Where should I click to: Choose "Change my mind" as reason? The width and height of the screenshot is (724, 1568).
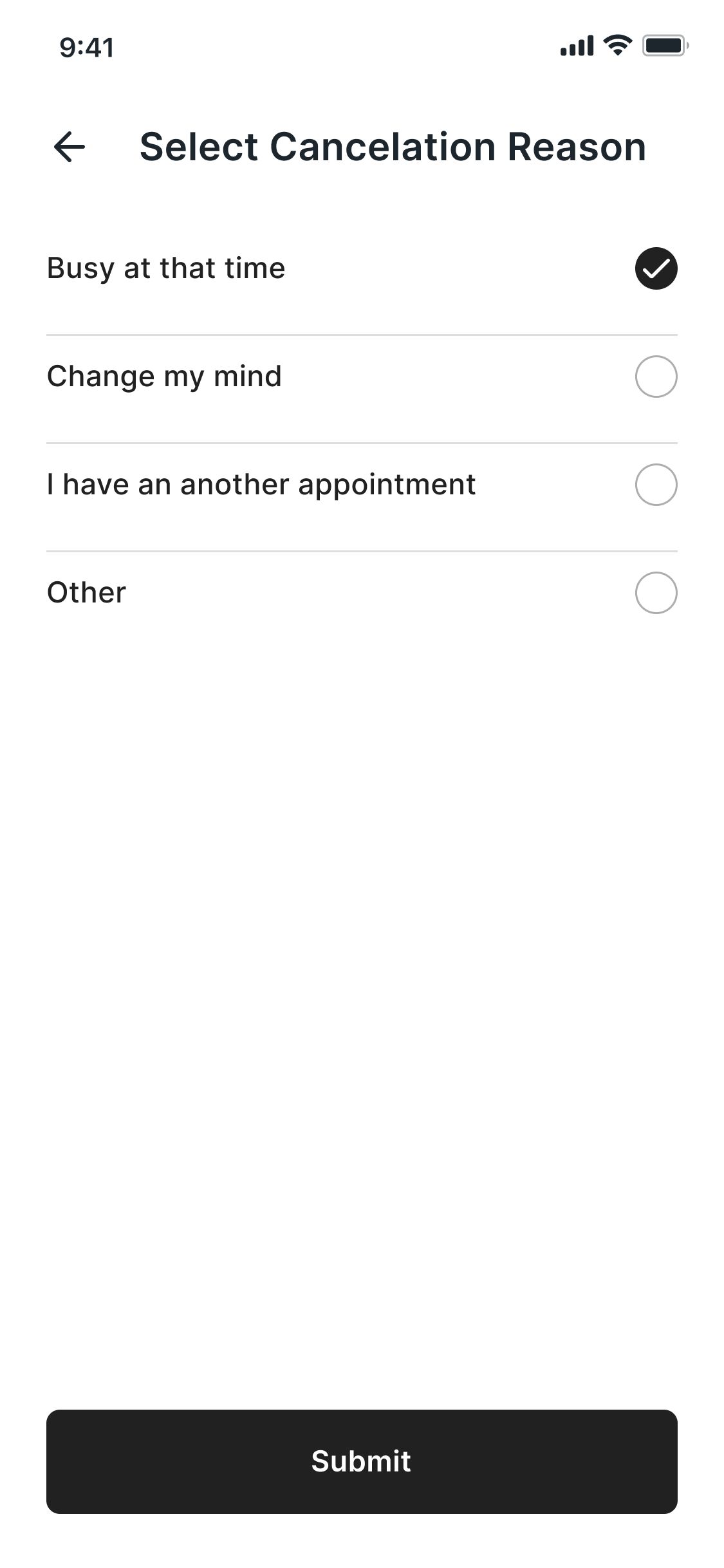click(362, 377)
